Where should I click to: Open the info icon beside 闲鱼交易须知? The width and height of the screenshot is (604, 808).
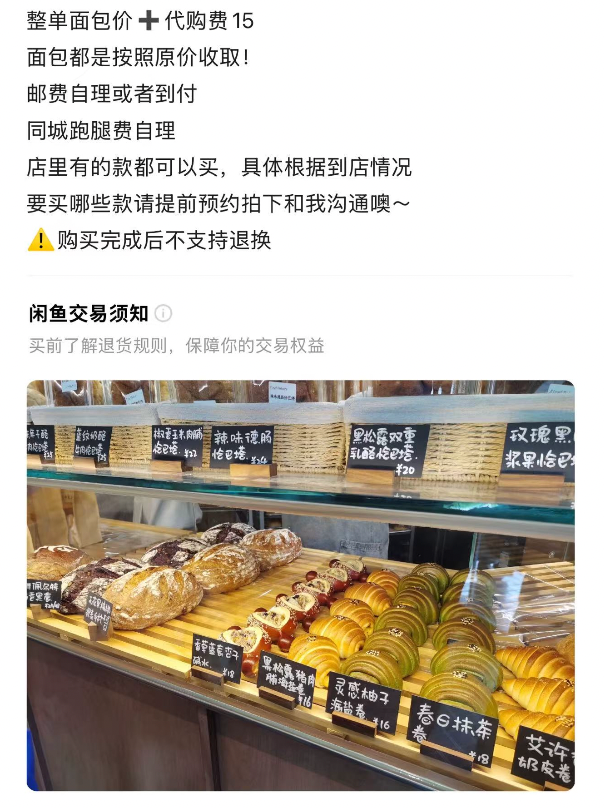coord(164,314)
